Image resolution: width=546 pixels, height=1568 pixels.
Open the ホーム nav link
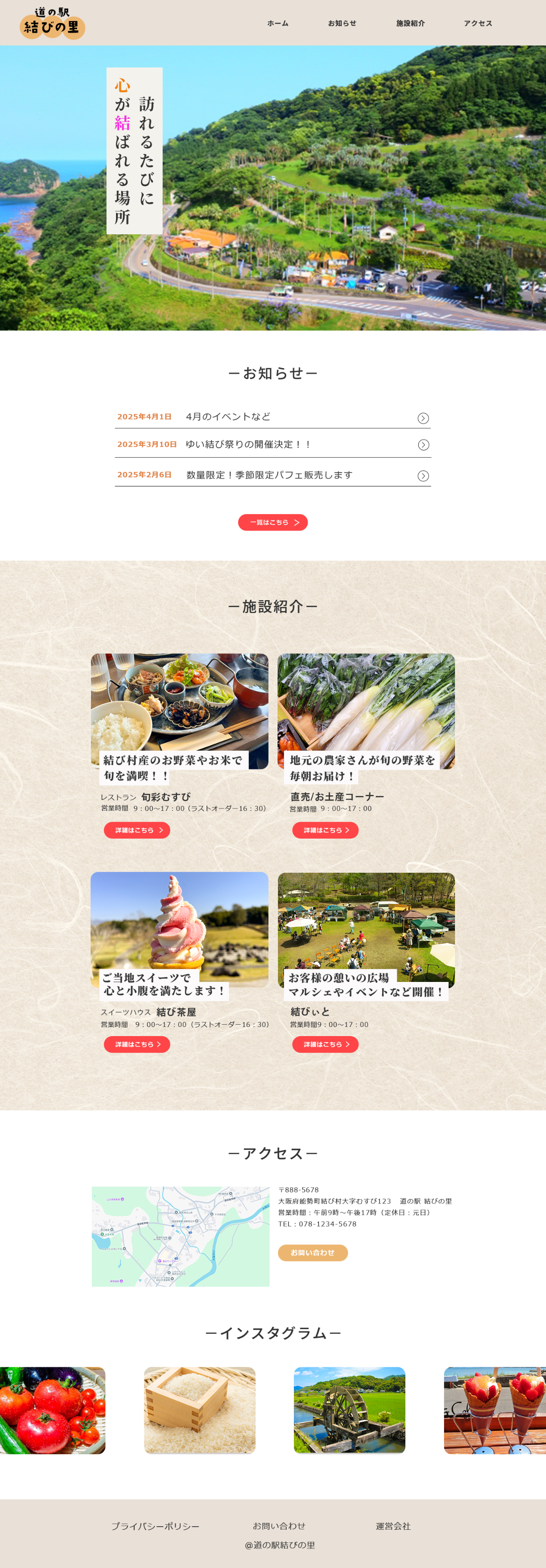[x=278, y=23]
